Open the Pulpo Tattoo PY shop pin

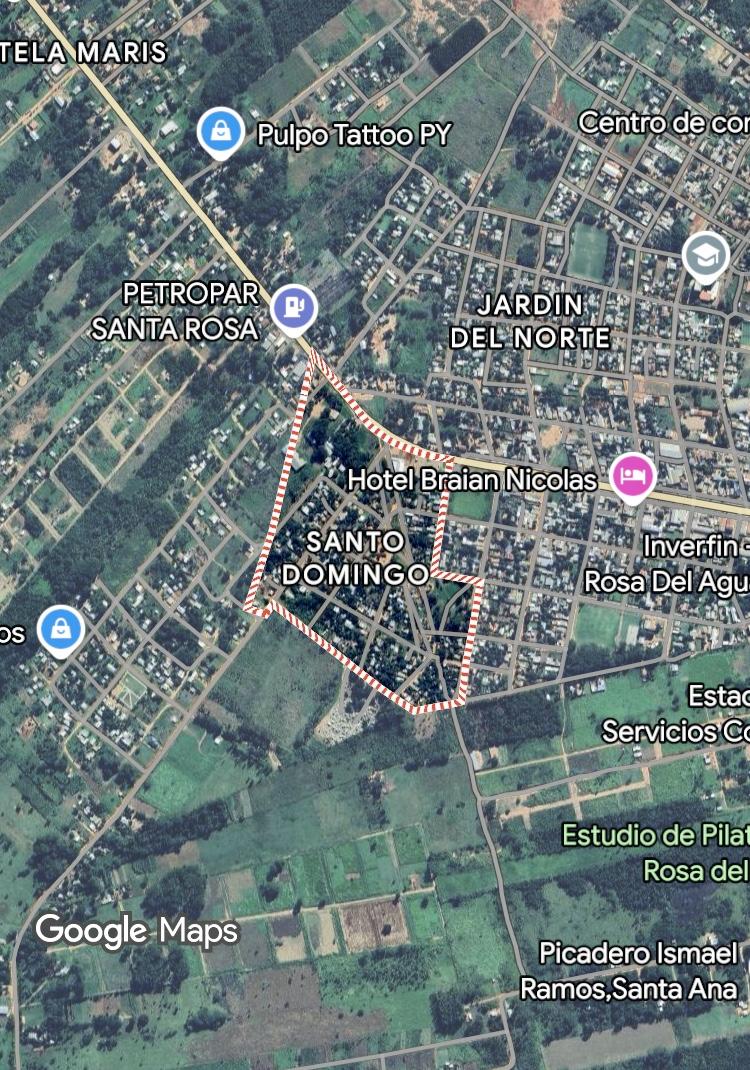click(220, 131)
